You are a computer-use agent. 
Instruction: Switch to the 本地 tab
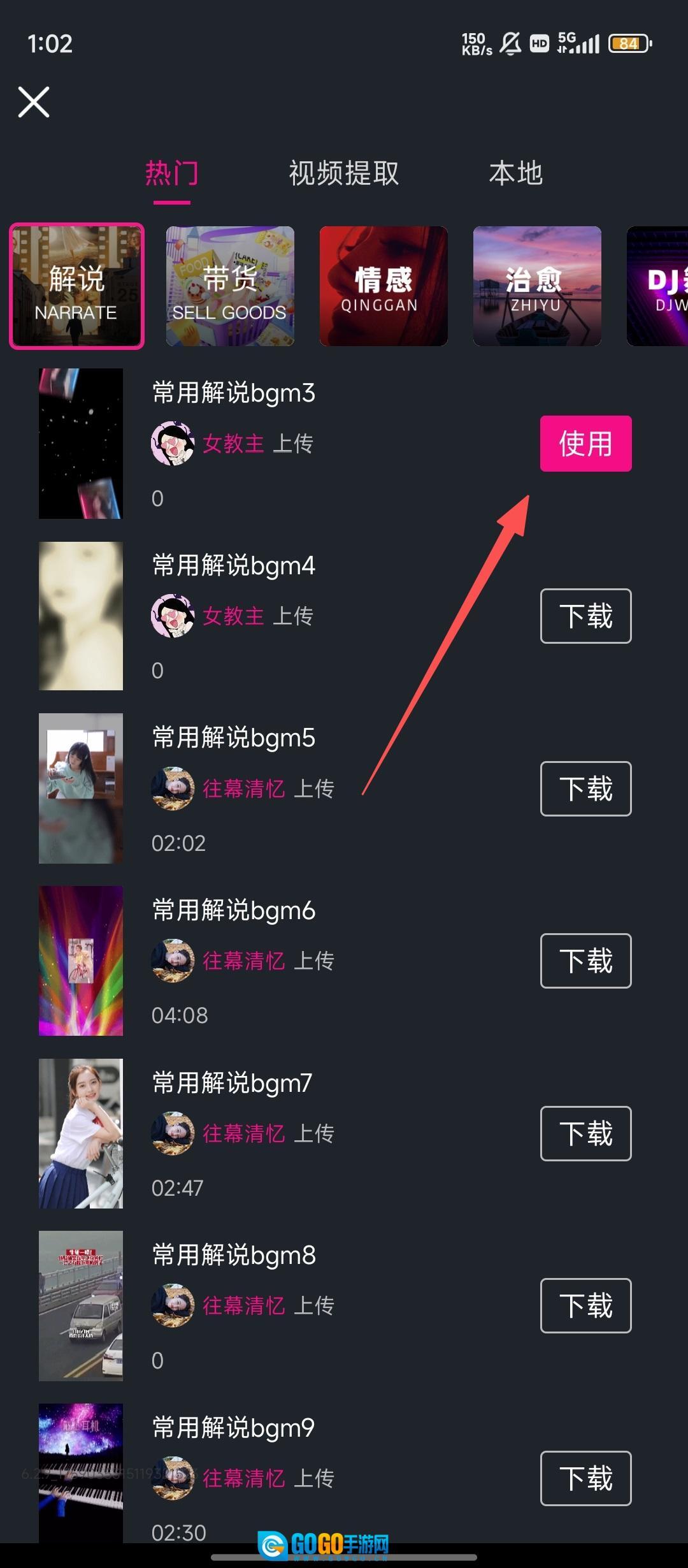click(x=515, y=173)
